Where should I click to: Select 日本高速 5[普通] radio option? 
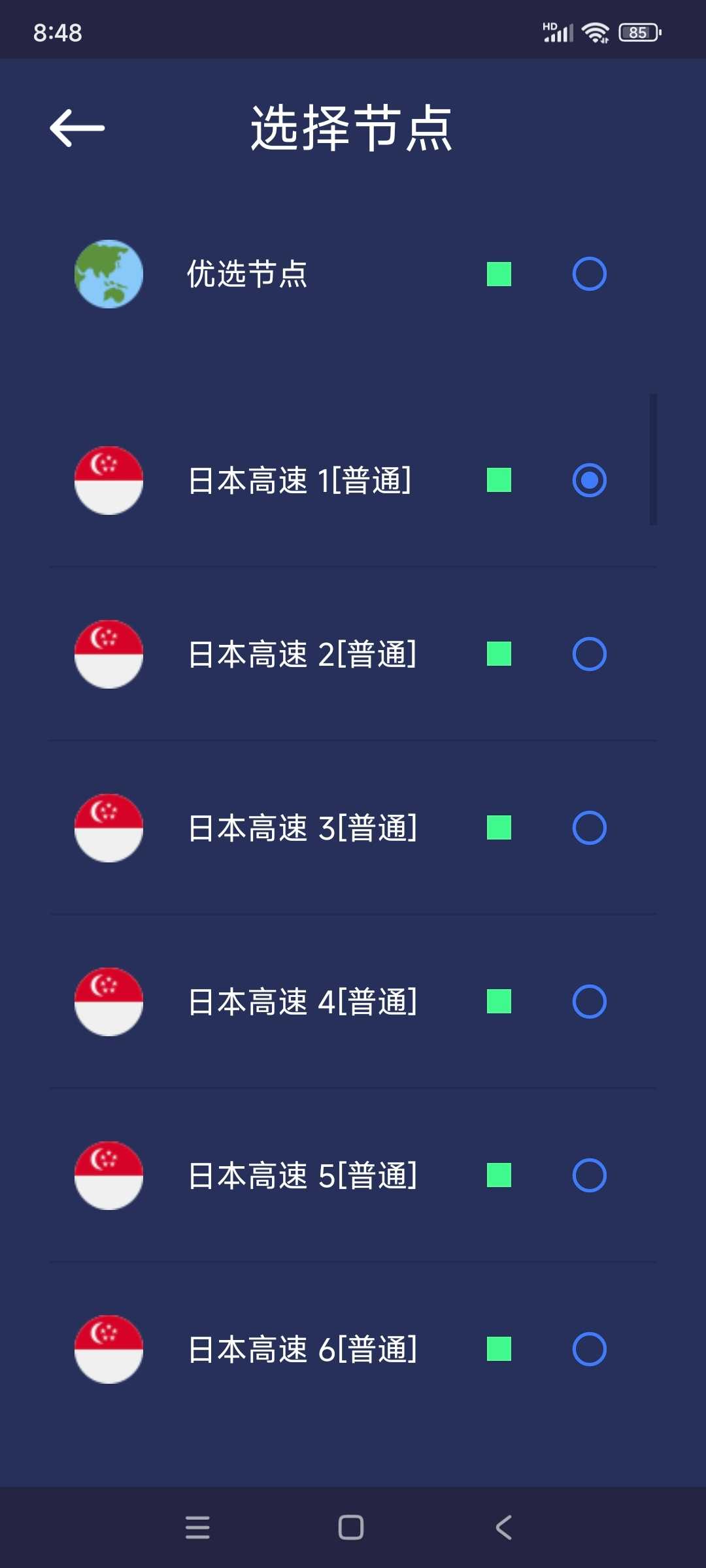click(x=589, y=1175)
